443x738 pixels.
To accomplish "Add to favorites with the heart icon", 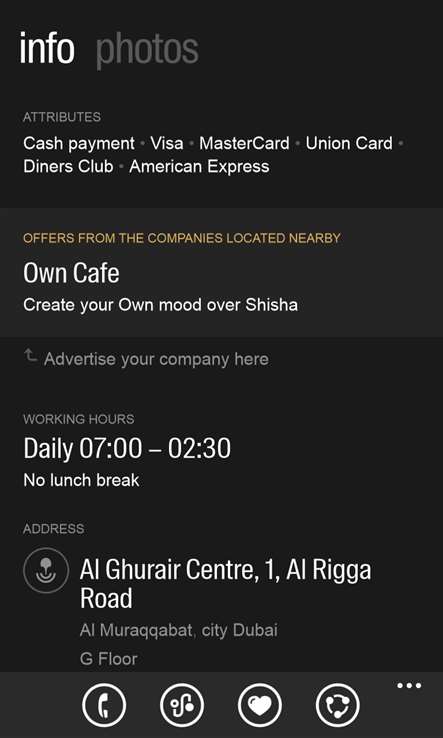I will pos(260,705).
